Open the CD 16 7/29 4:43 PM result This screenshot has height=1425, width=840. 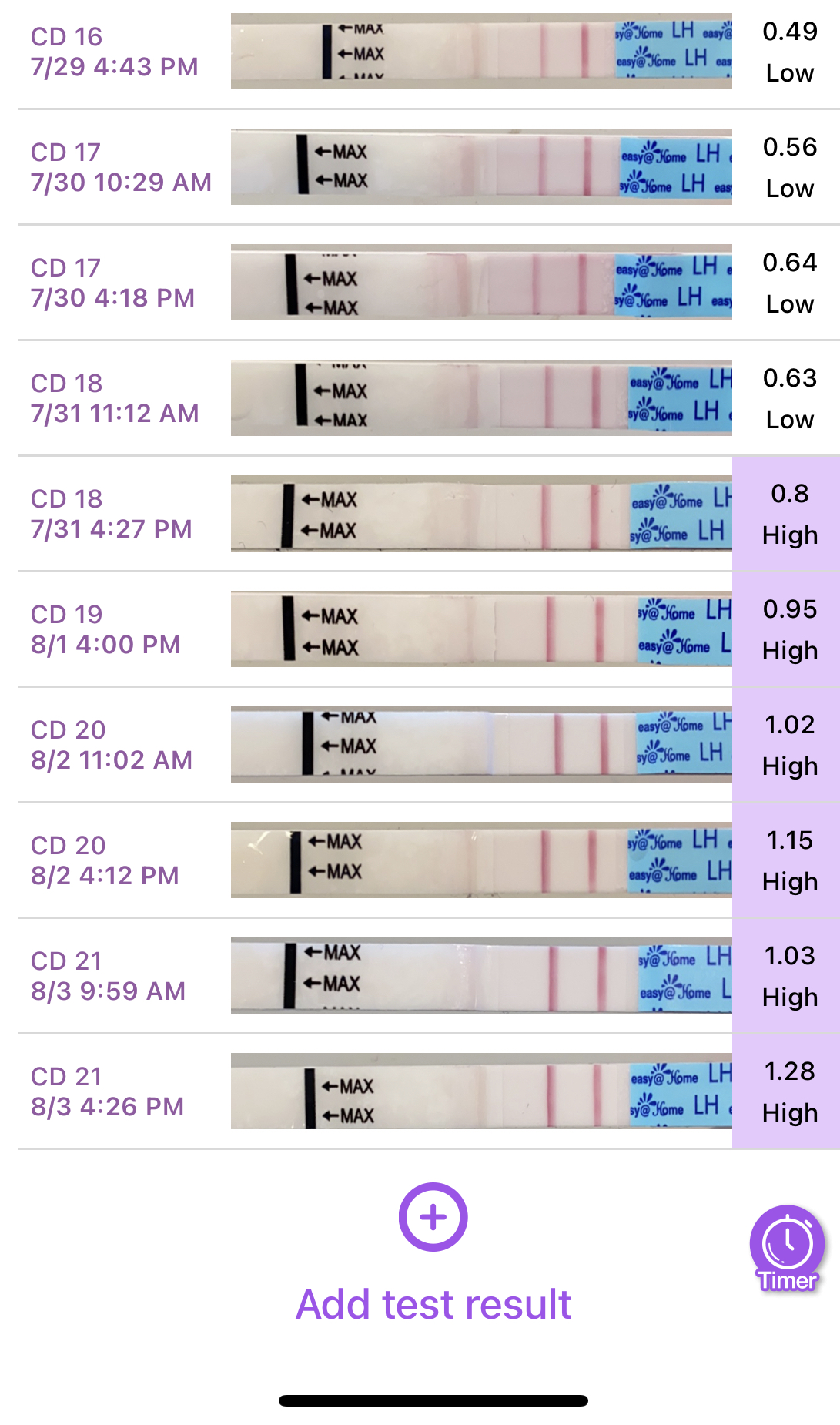tap(420, 52)
